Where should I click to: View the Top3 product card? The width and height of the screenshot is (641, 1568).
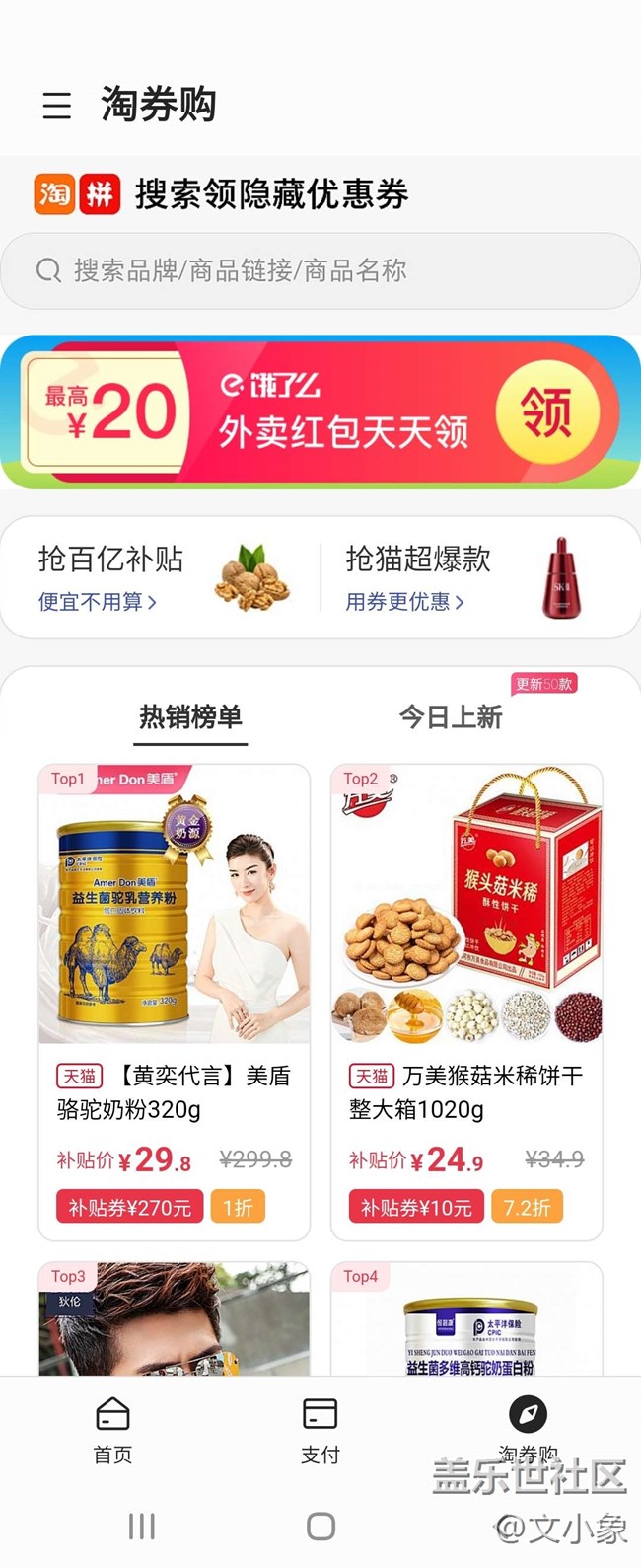(x=174, y=1319)
